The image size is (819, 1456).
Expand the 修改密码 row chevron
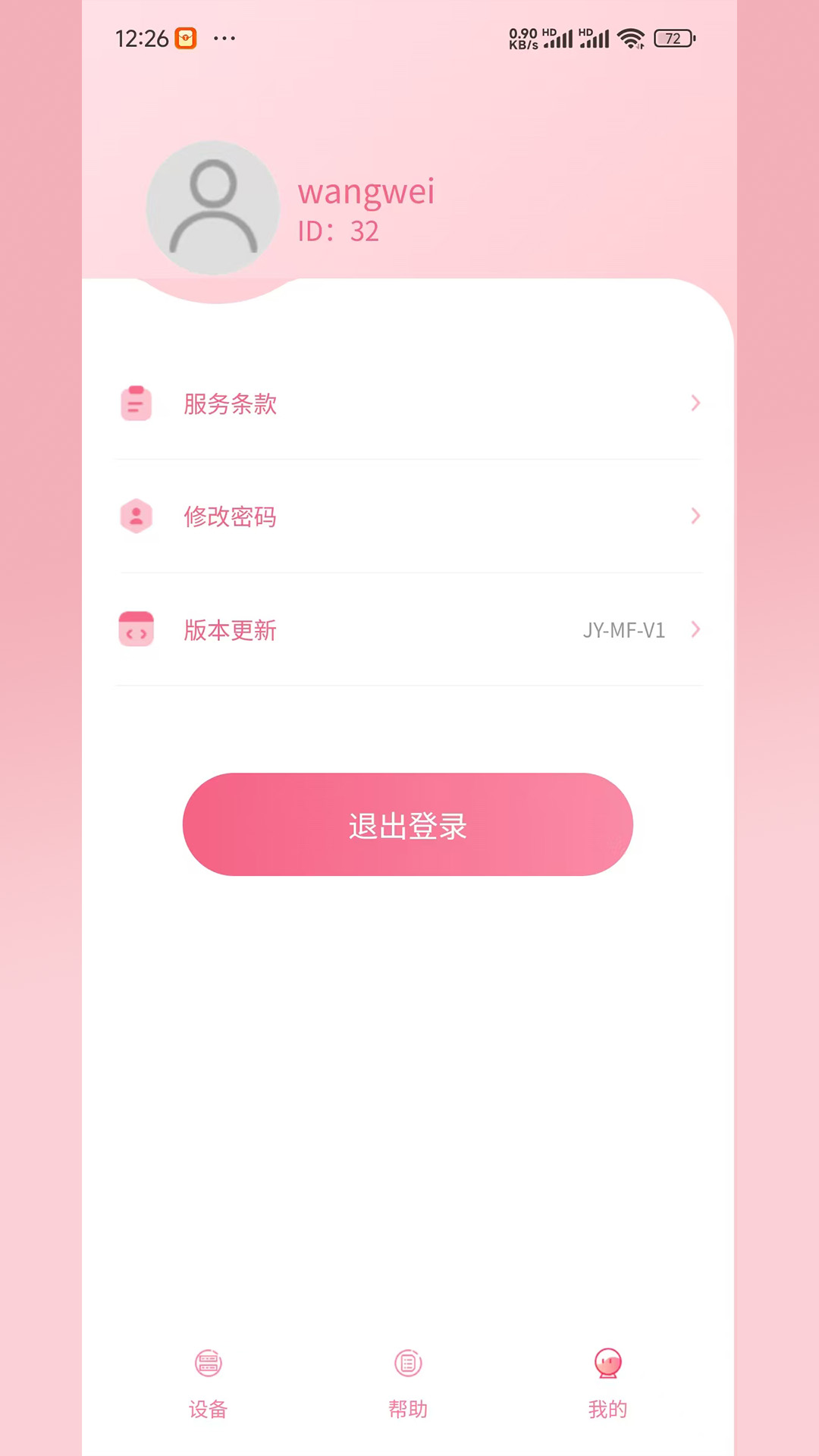click(695, 516)
